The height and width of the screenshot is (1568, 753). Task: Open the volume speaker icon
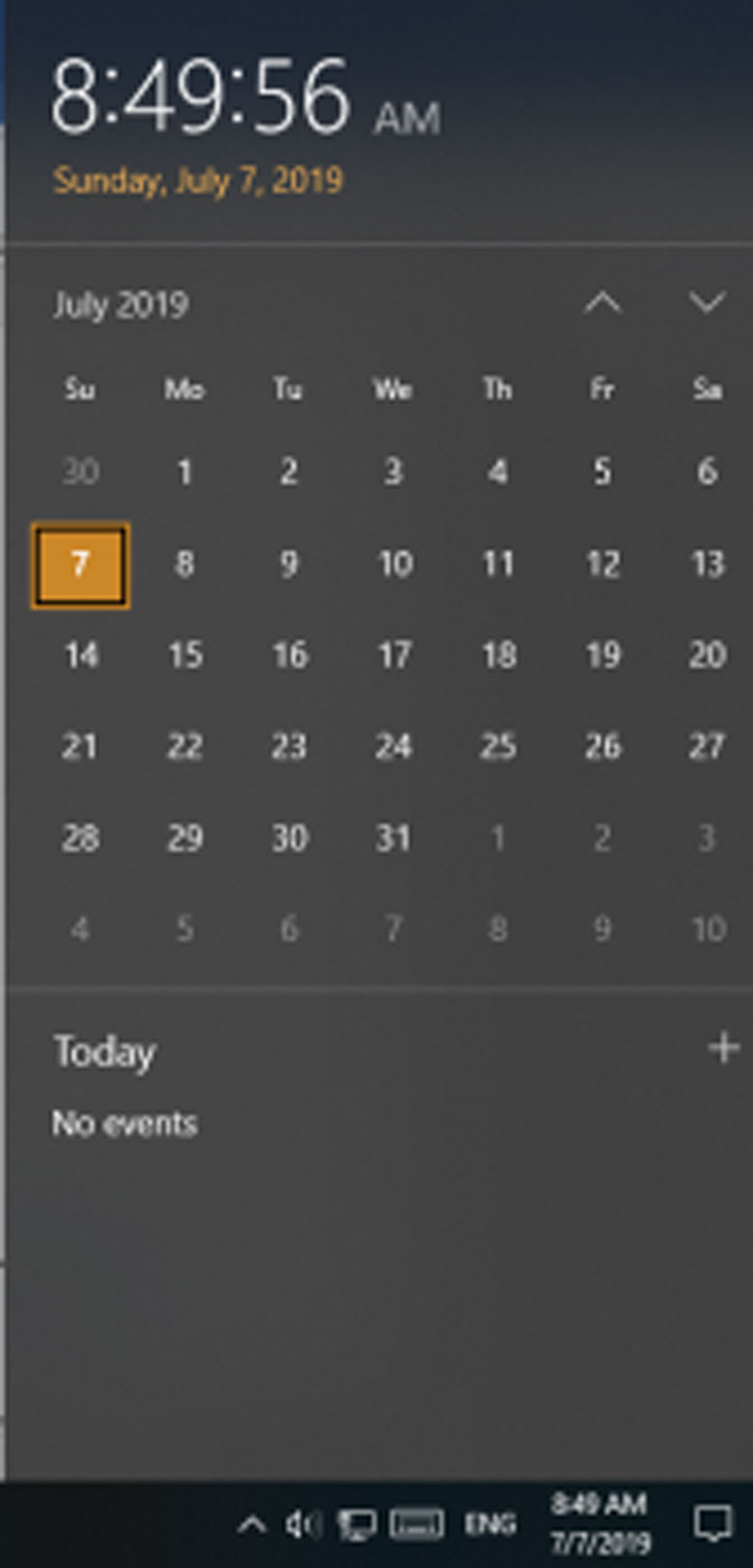click(302, 1525)
